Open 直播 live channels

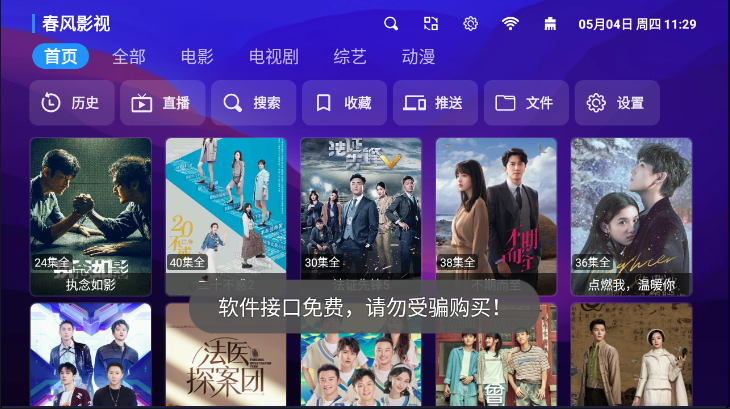162,103
